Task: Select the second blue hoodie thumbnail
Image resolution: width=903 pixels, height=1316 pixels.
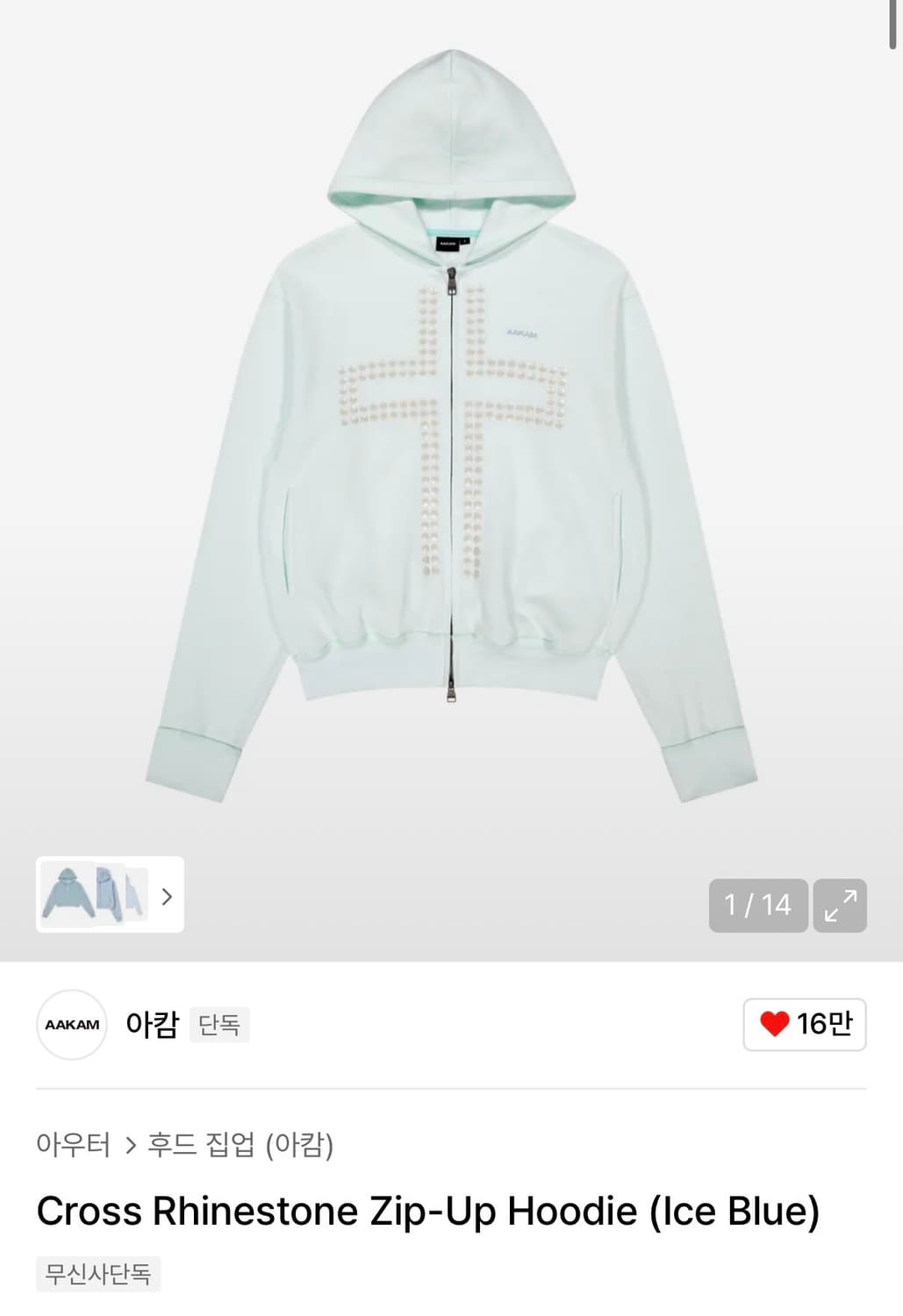Action: point(110,895)
